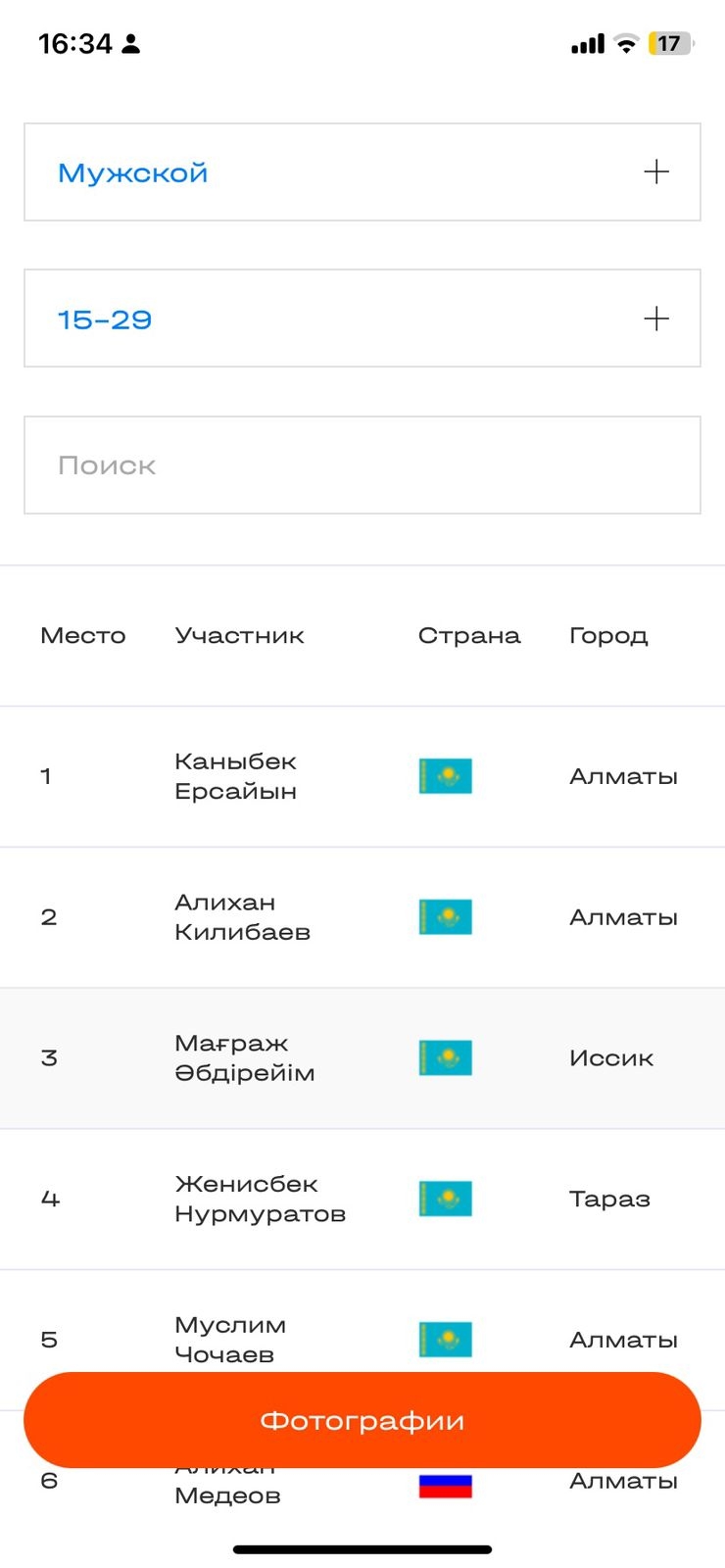This screenshot has height=1568, width=725.
Task: Expand the Мужской gender dropdown
Action: 362,172
